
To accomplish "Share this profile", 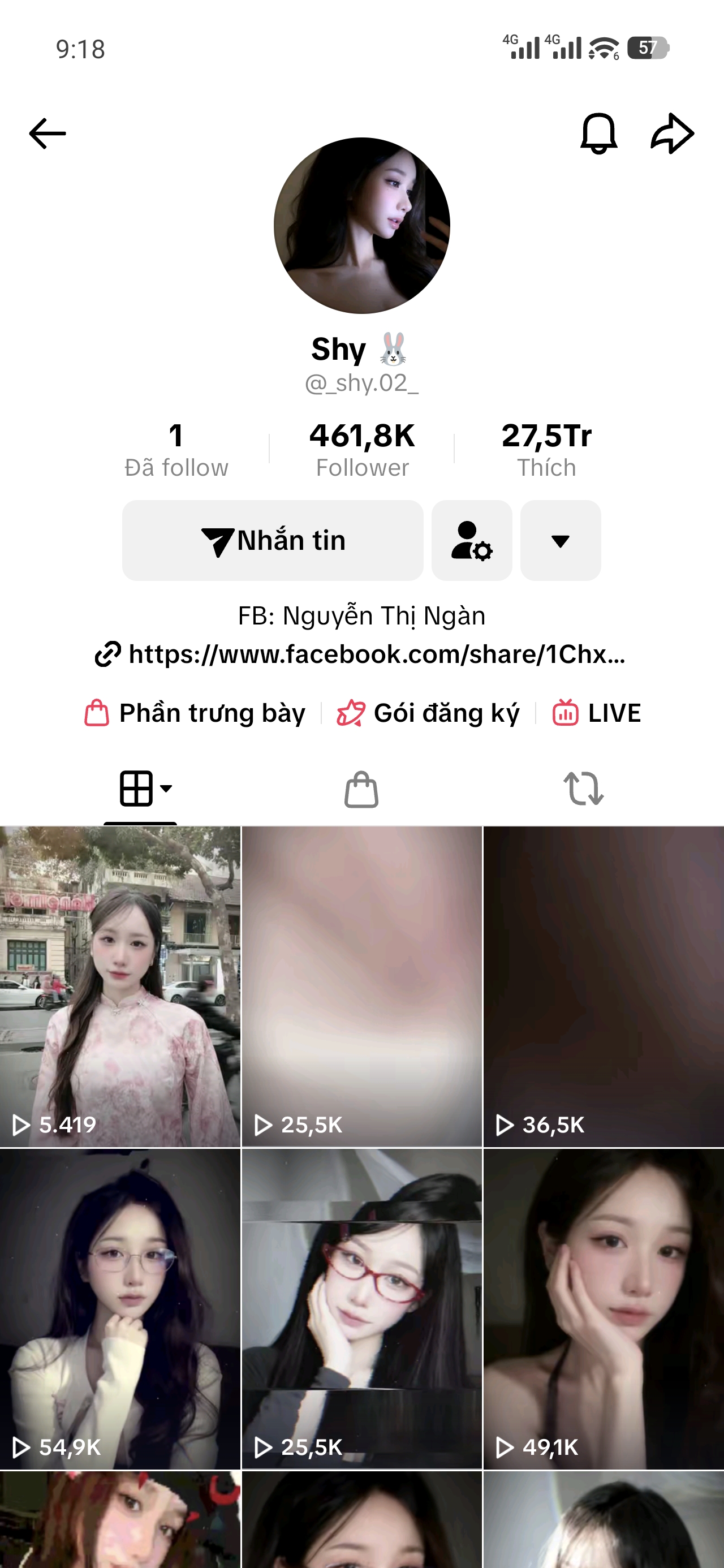I will [x=672, y=133].
